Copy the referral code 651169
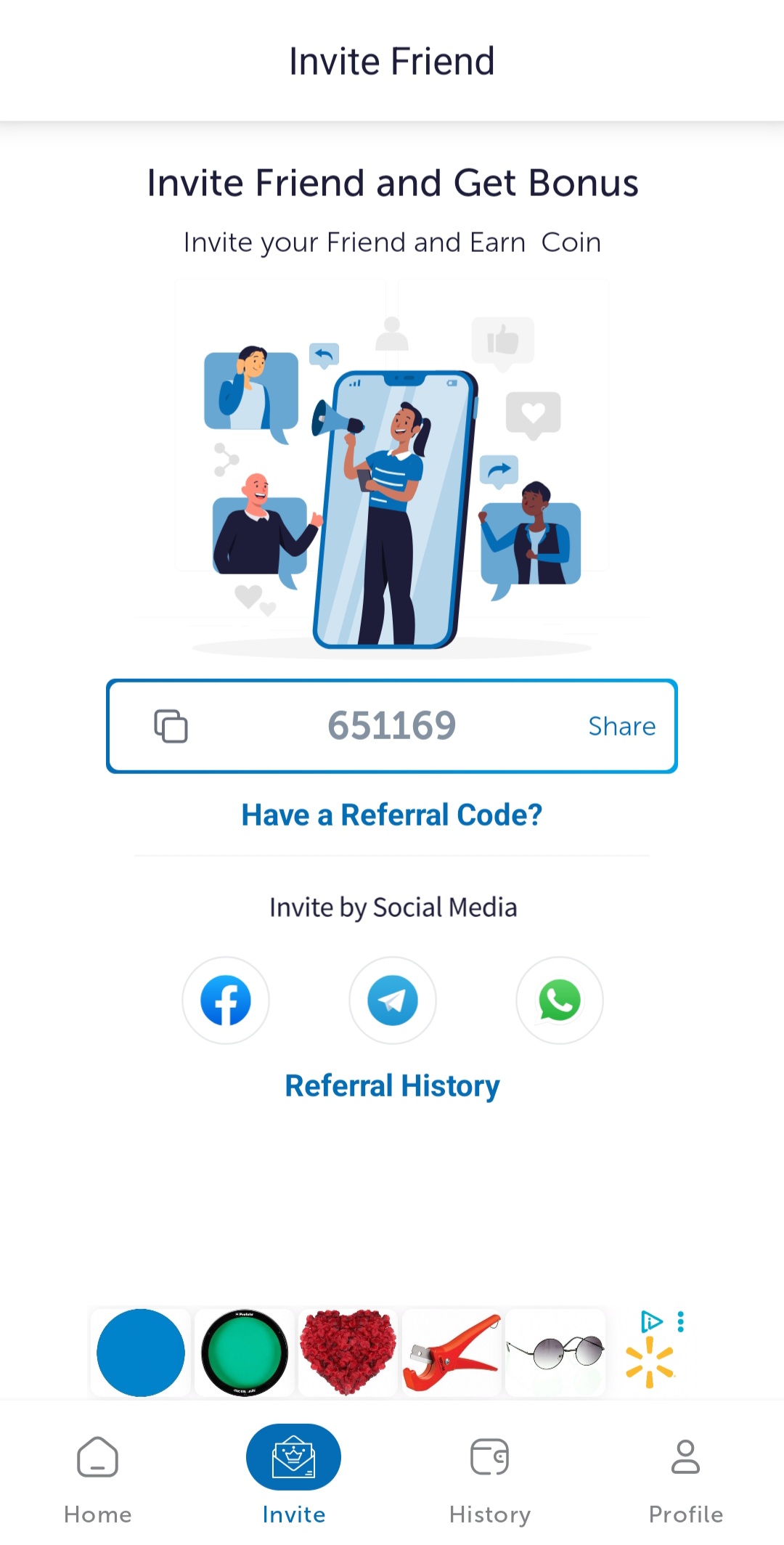Viewport: 784px width, 1545px height. [x=171, y=726]
